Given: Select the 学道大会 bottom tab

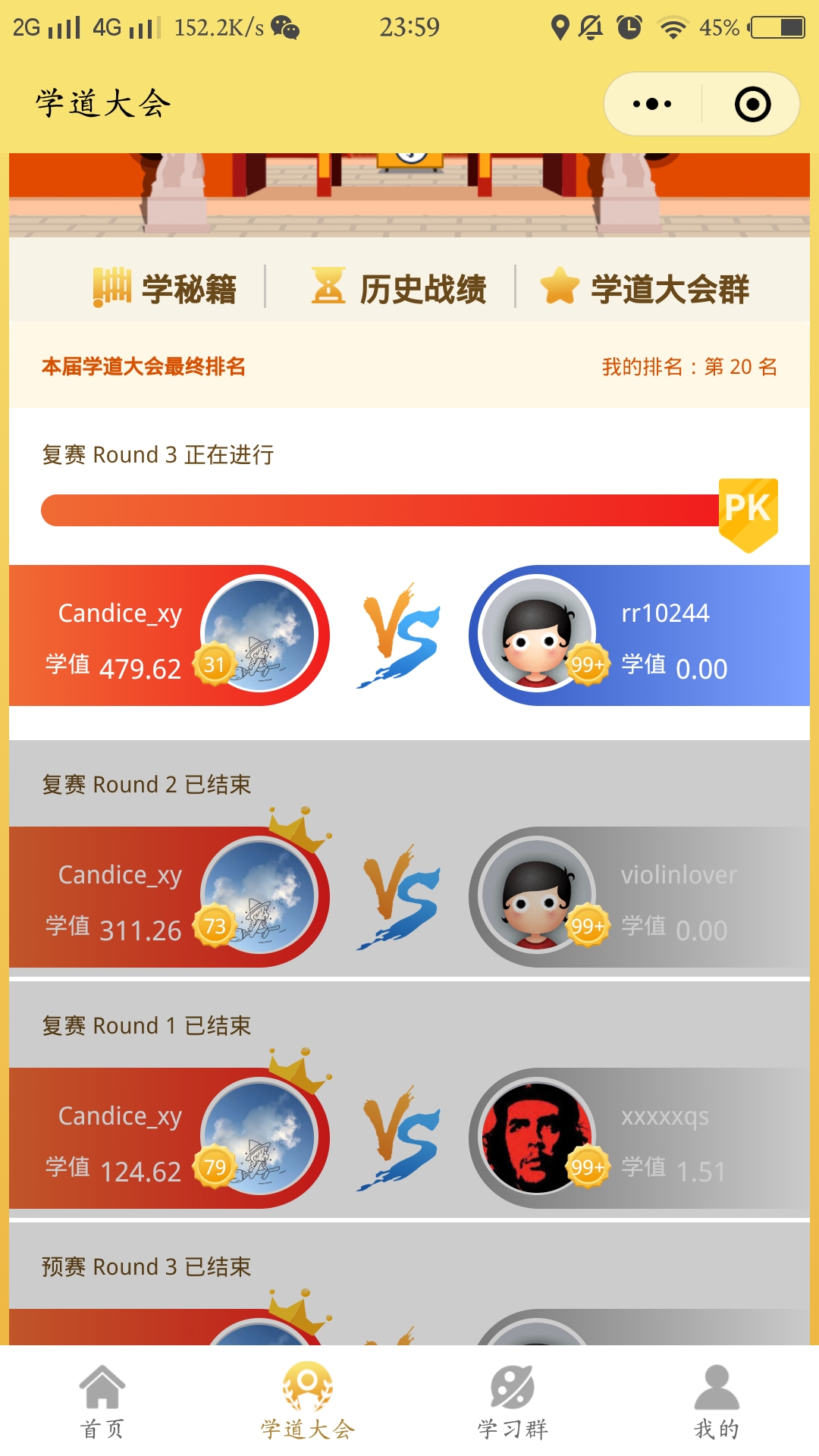Looking at the screenshot, I should 307,1401.
